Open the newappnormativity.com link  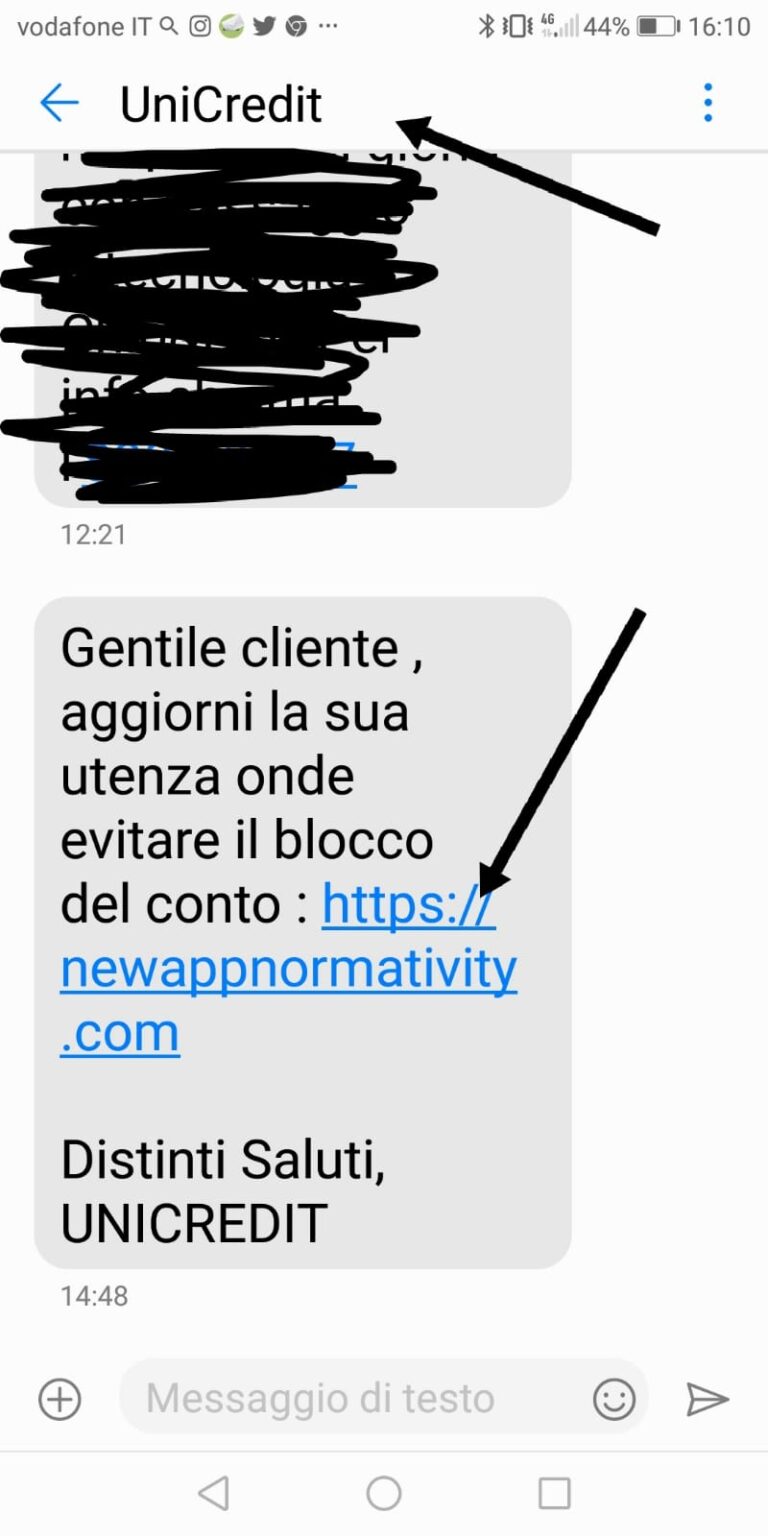[288, 969]
